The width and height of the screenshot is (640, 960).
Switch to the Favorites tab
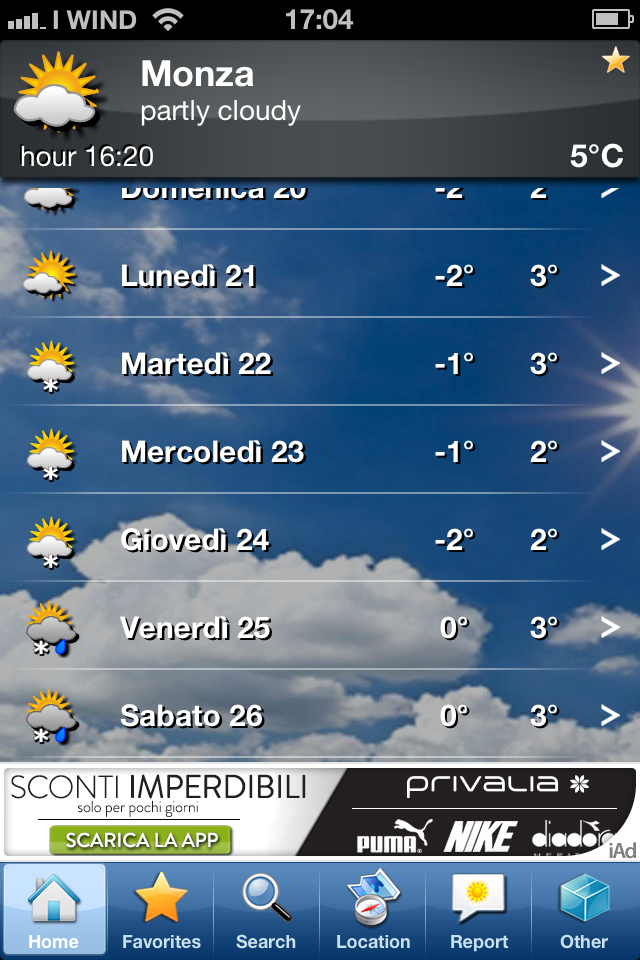click(161, 910)
